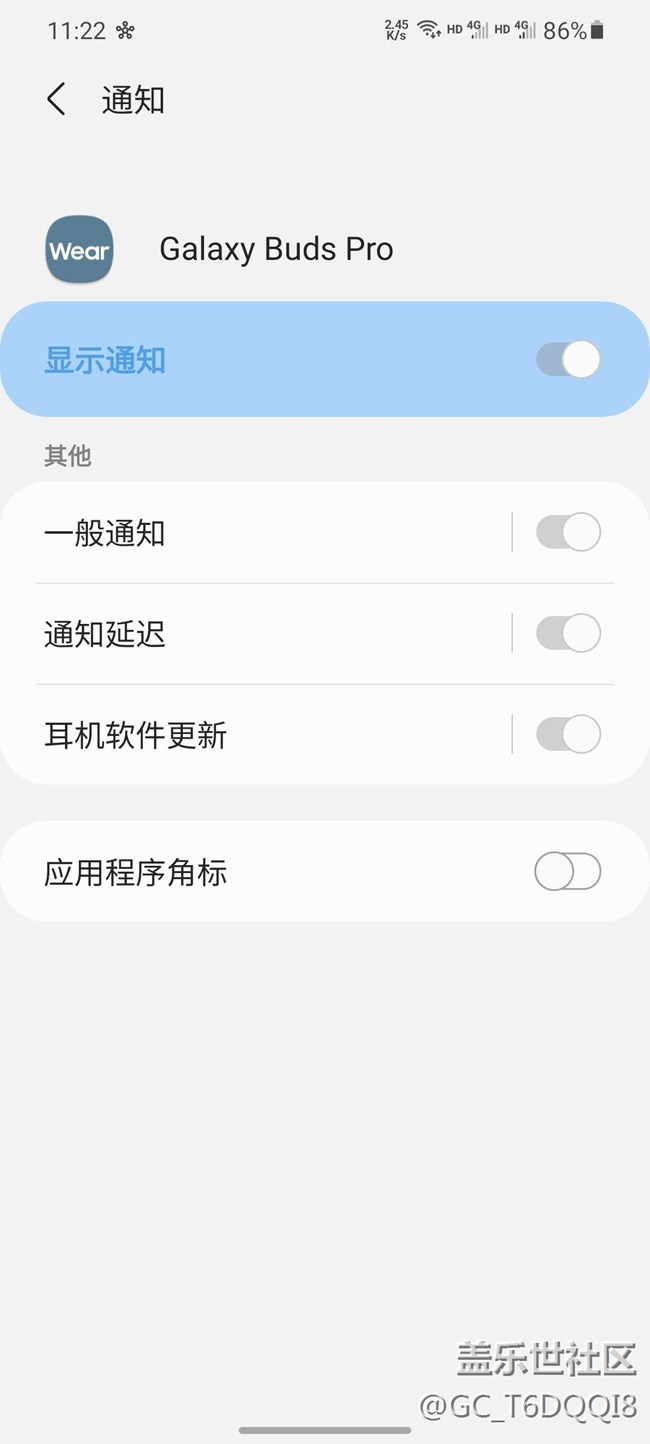Toggle the 耳机软件更新 switch
The width and height of the screenshot is (650, 1444).
tap(568, 734)
